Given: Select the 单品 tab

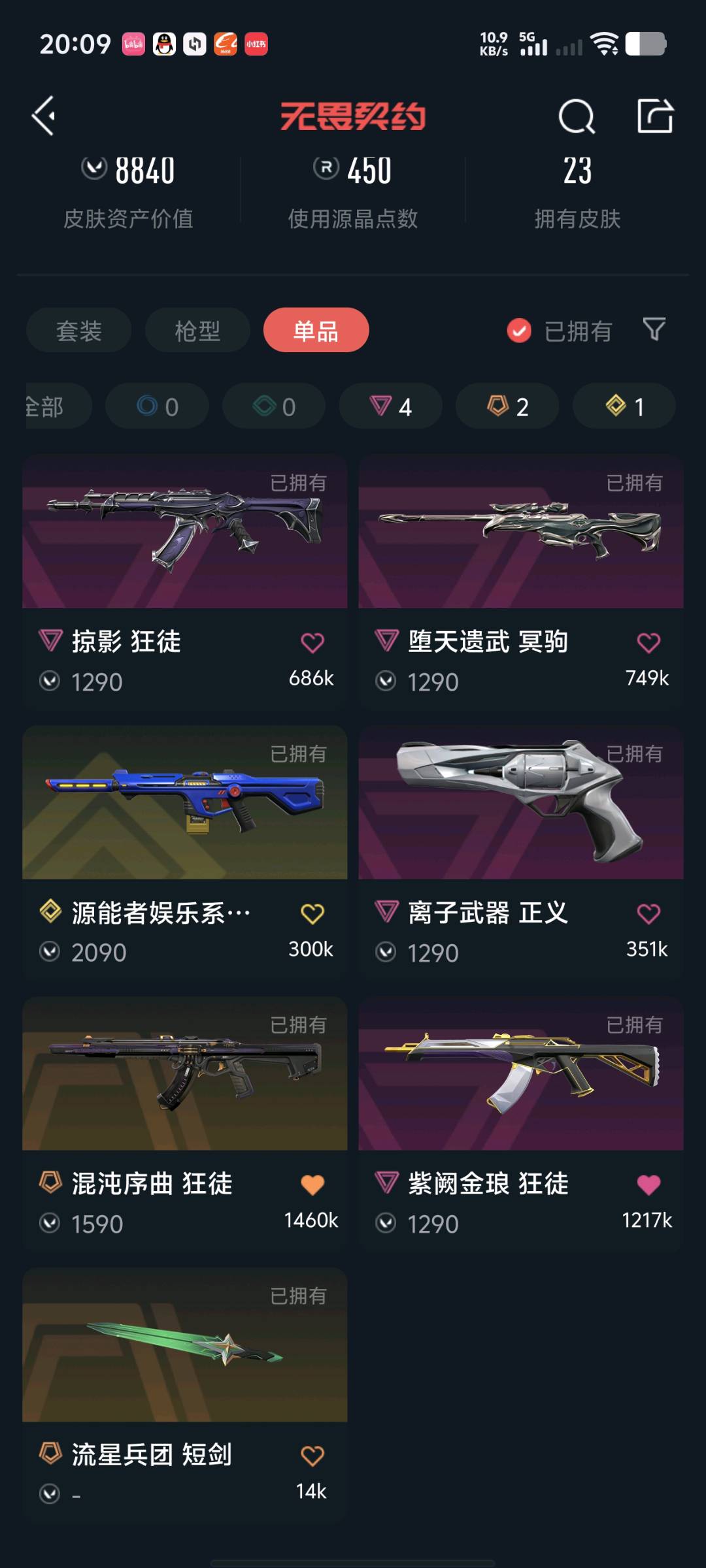Looking at the screenshot, I should tap(316, 331).
